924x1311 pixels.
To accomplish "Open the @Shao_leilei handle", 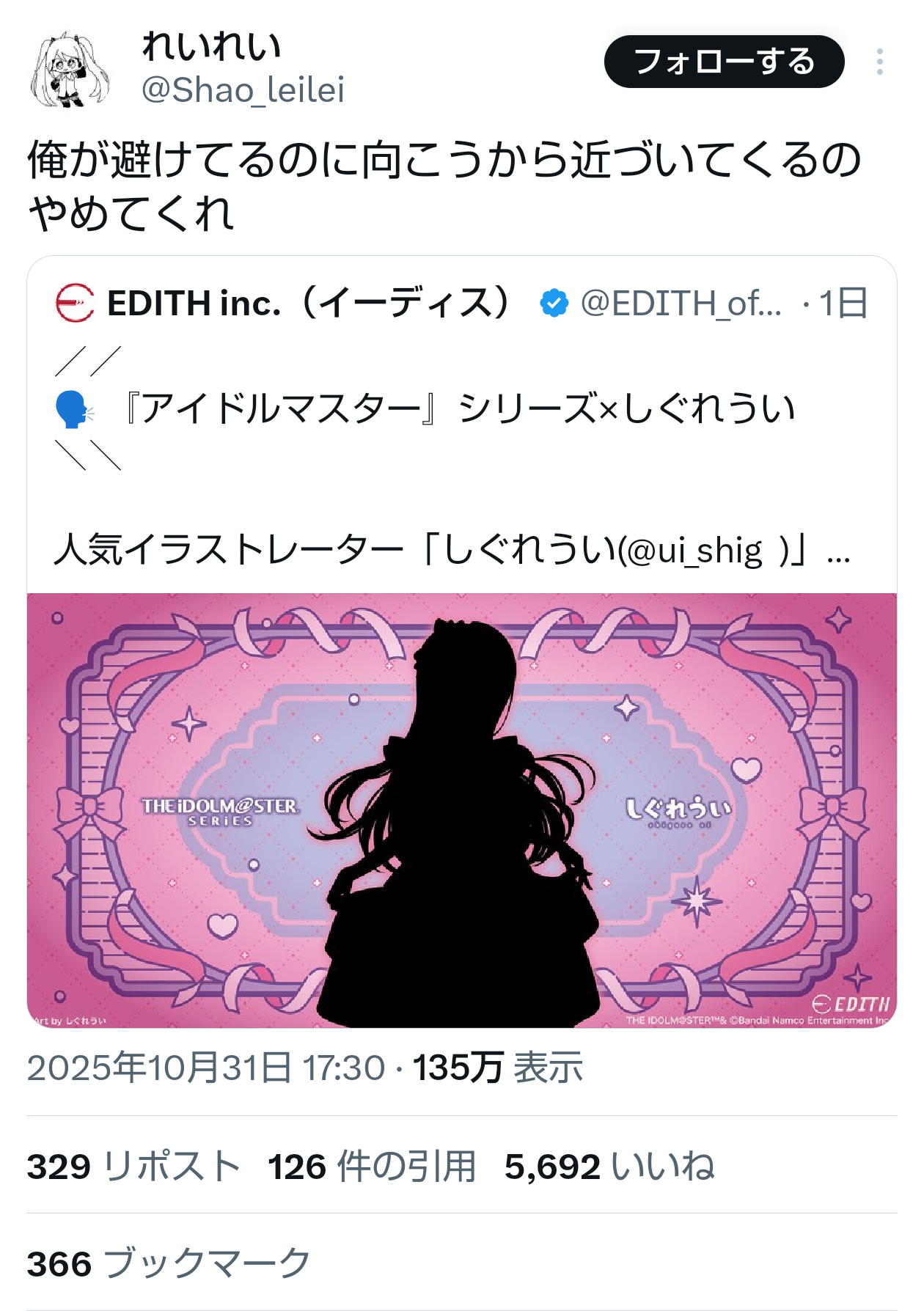I will [243, 90].
